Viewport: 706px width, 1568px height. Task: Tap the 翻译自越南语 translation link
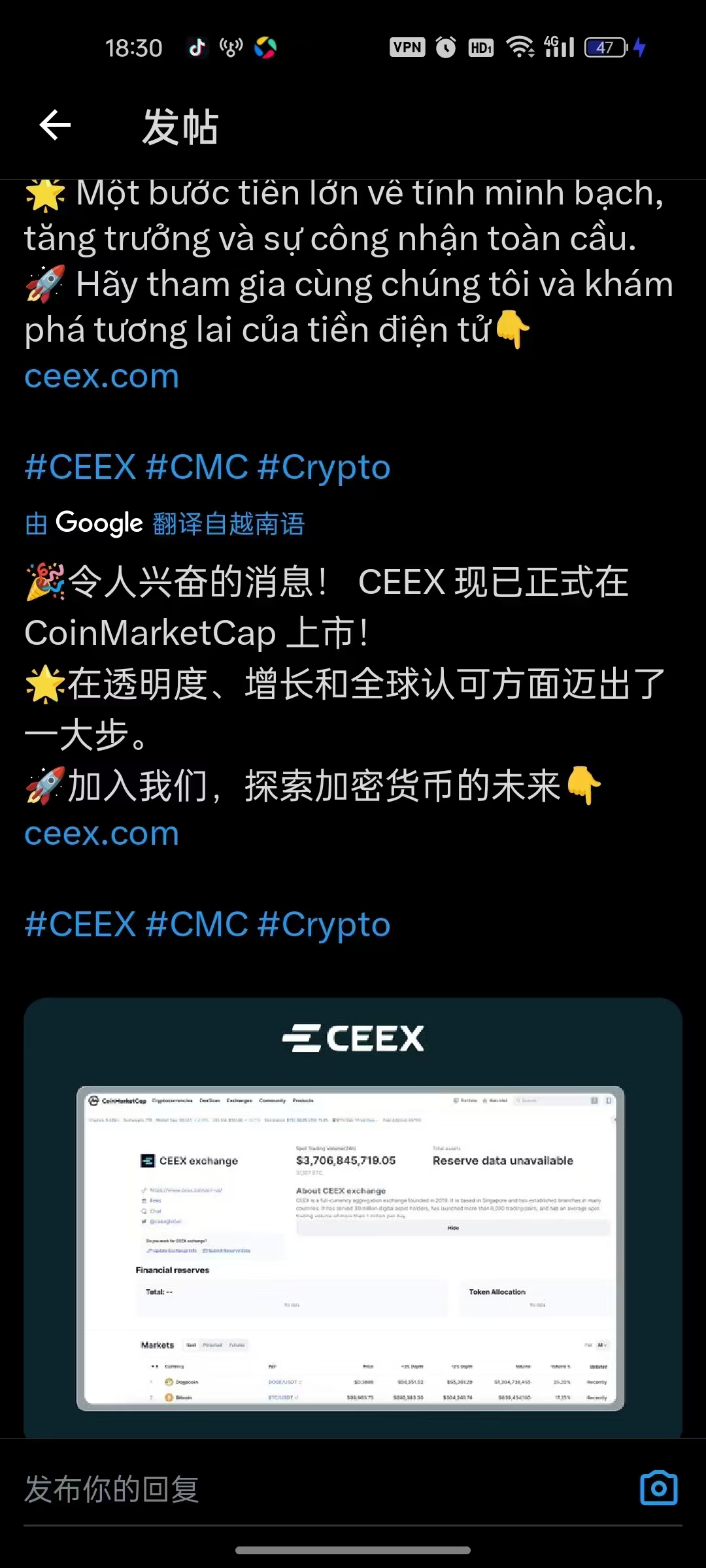pyautogui.click(x=229, y=524)
